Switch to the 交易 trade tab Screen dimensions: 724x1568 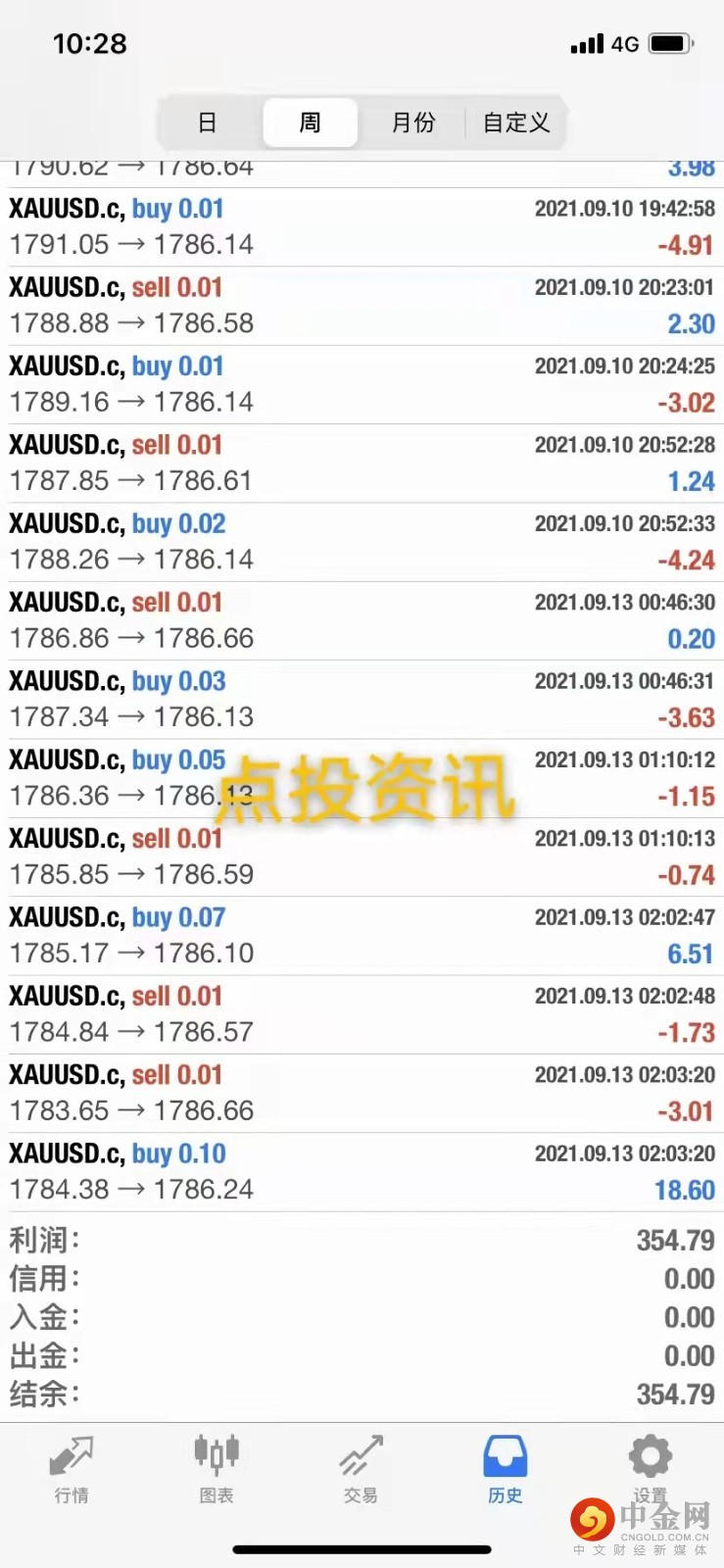[362, 1469]
